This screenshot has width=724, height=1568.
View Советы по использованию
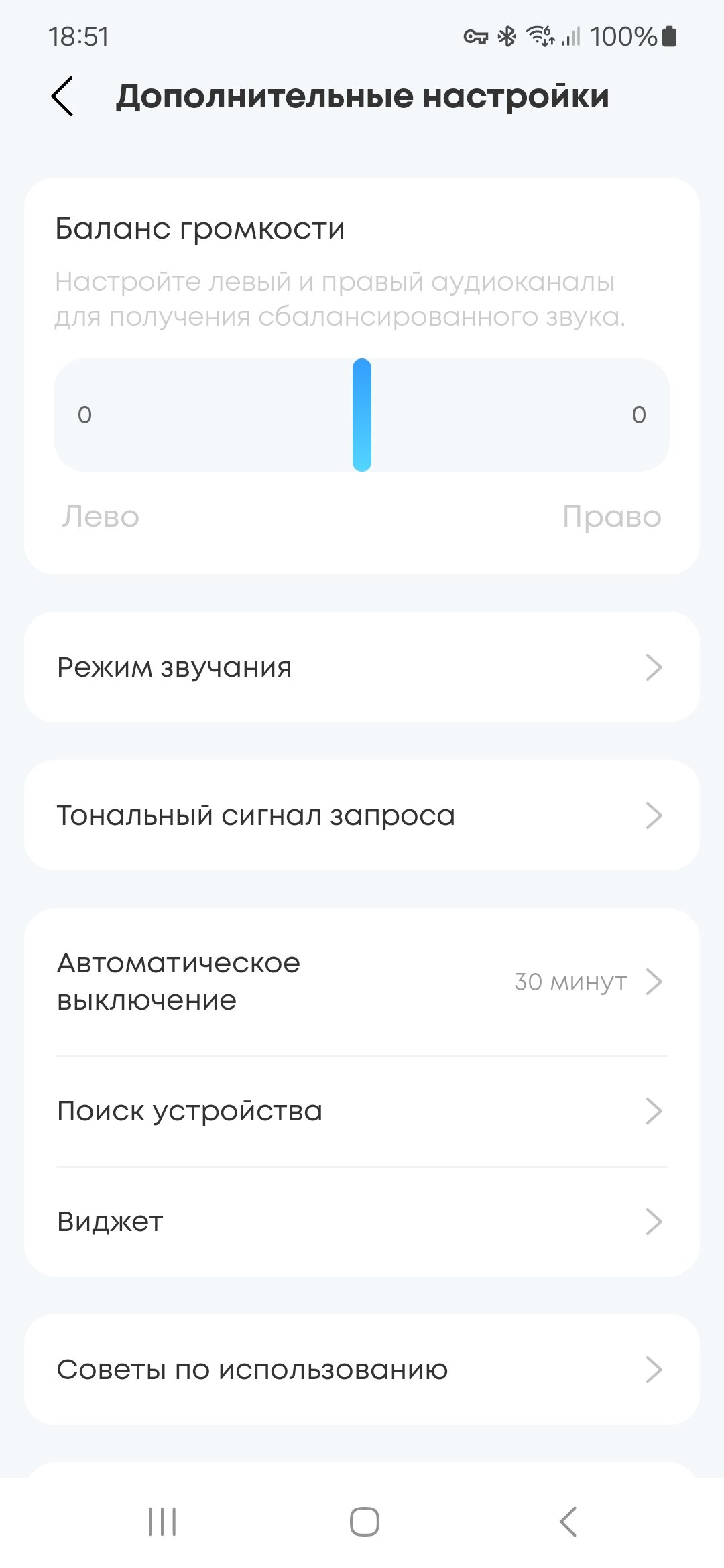(362, 1370)
